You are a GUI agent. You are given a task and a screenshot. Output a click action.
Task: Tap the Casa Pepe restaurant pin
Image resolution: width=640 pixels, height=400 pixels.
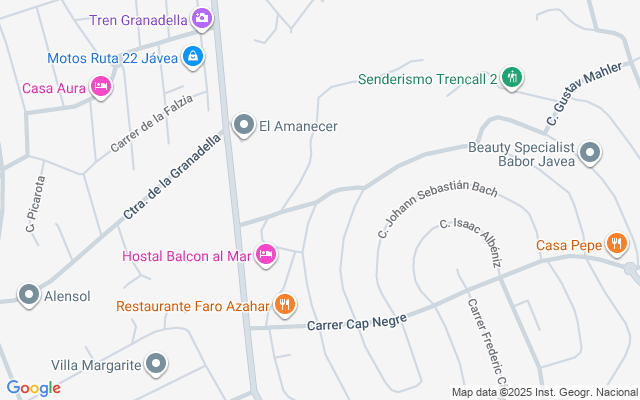(x=617, y=243)
